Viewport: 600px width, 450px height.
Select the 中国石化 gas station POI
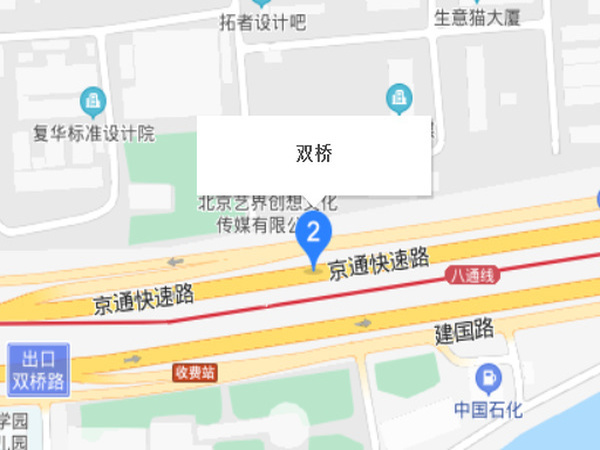coord(490,379)
